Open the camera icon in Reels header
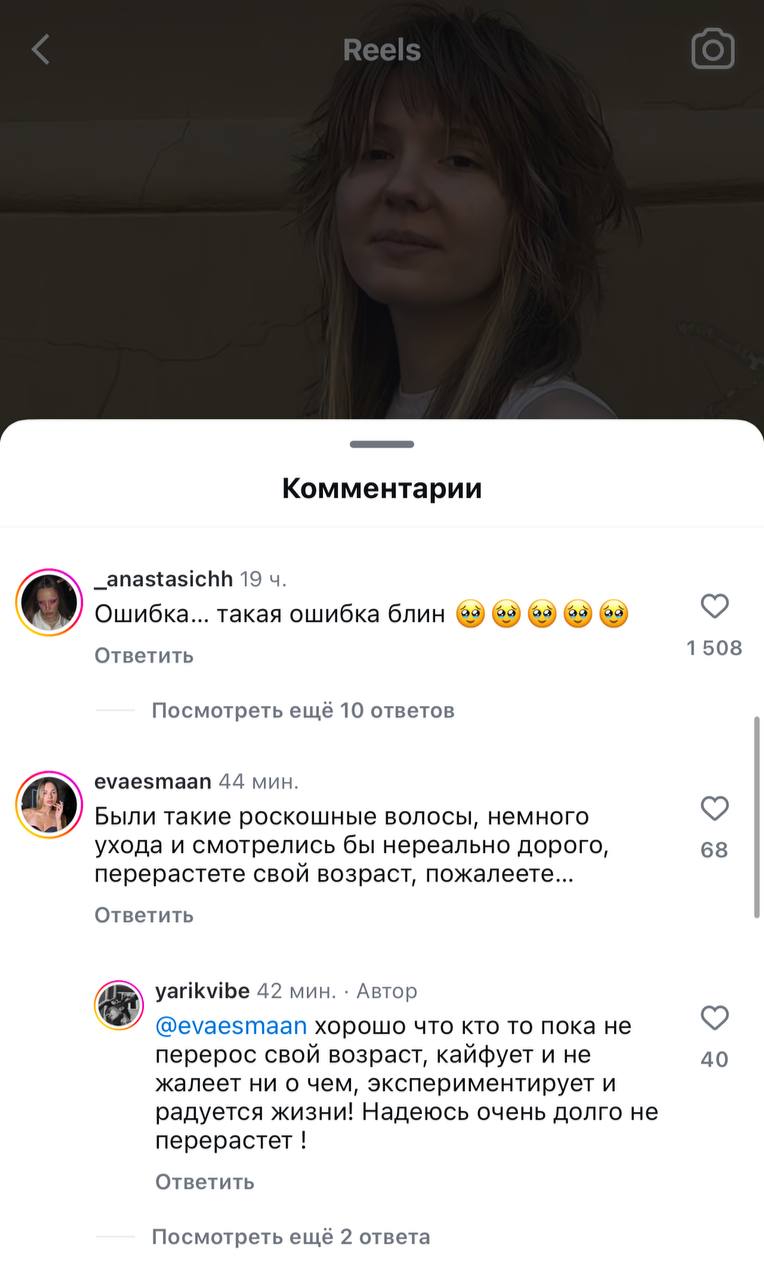This screenshot has height=1280, width=764. (713, 49)
